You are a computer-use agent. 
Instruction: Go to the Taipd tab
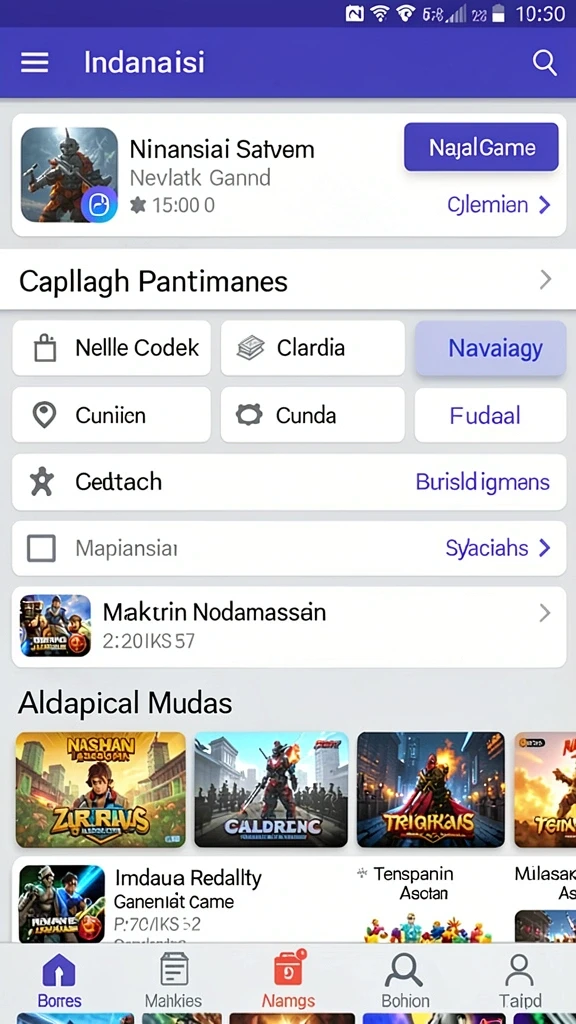coord(520,980)
